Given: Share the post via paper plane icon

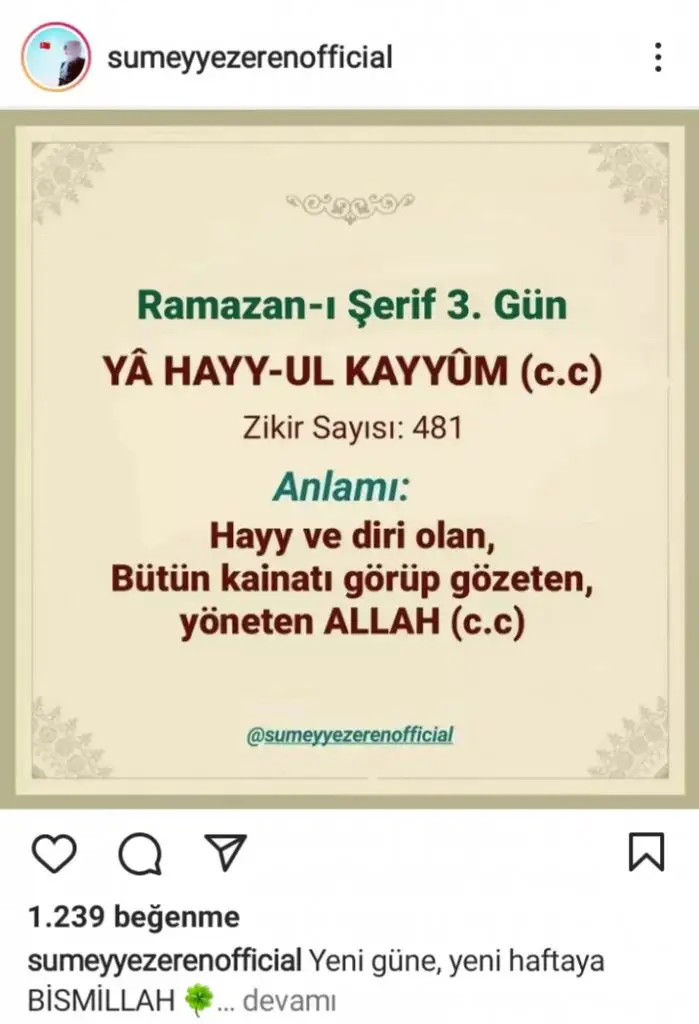Looking at the screenshot, I should [x=225, y=852].
